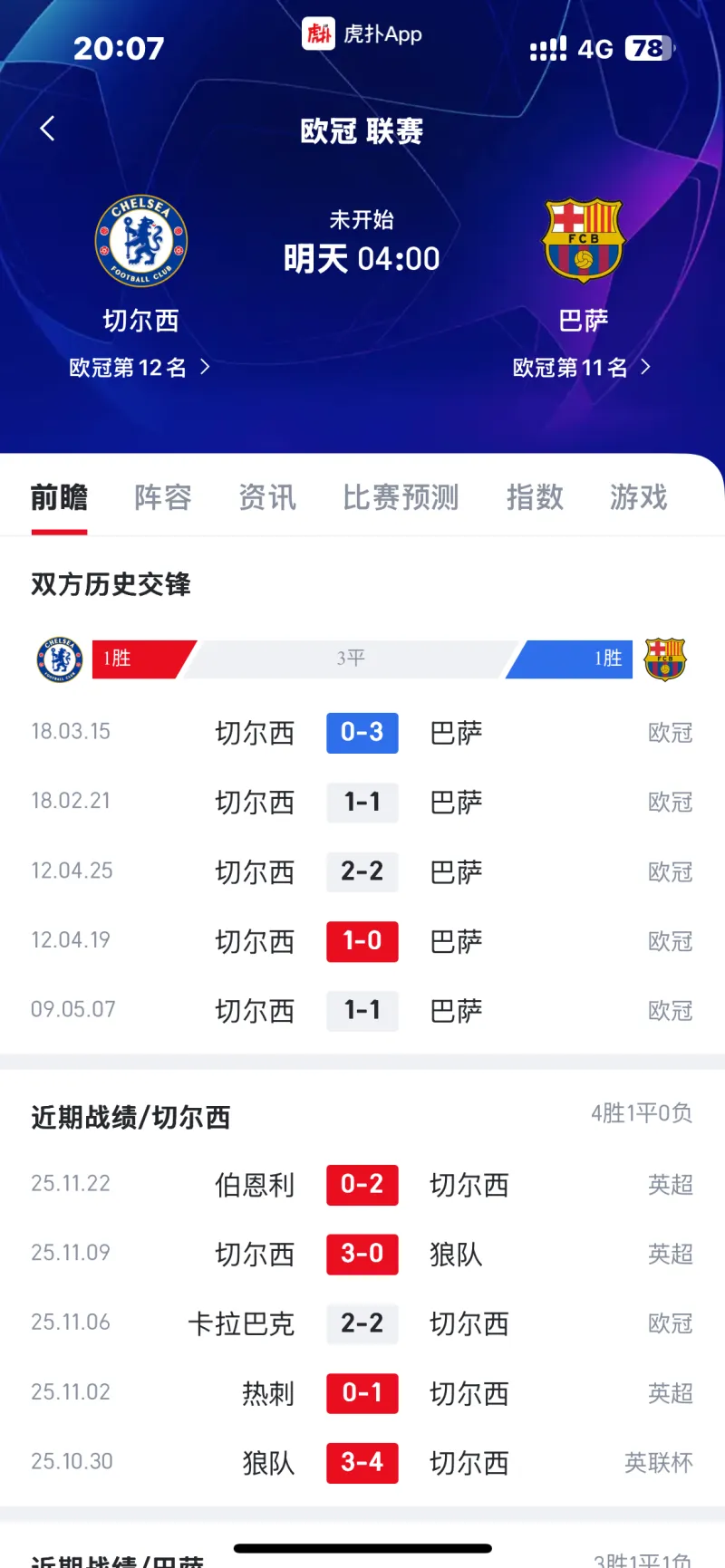This screenshot has width=725, height=1568.
Task: Open the 12.04.19 Chelsea 1-0 Barcelona match
Action: (x=362, y=941)
